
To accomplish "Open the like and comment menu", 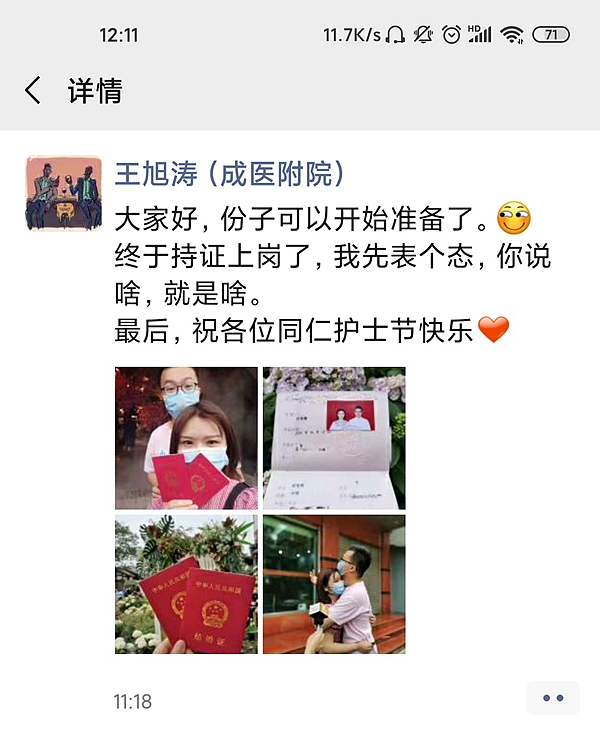I will point(553,698).
